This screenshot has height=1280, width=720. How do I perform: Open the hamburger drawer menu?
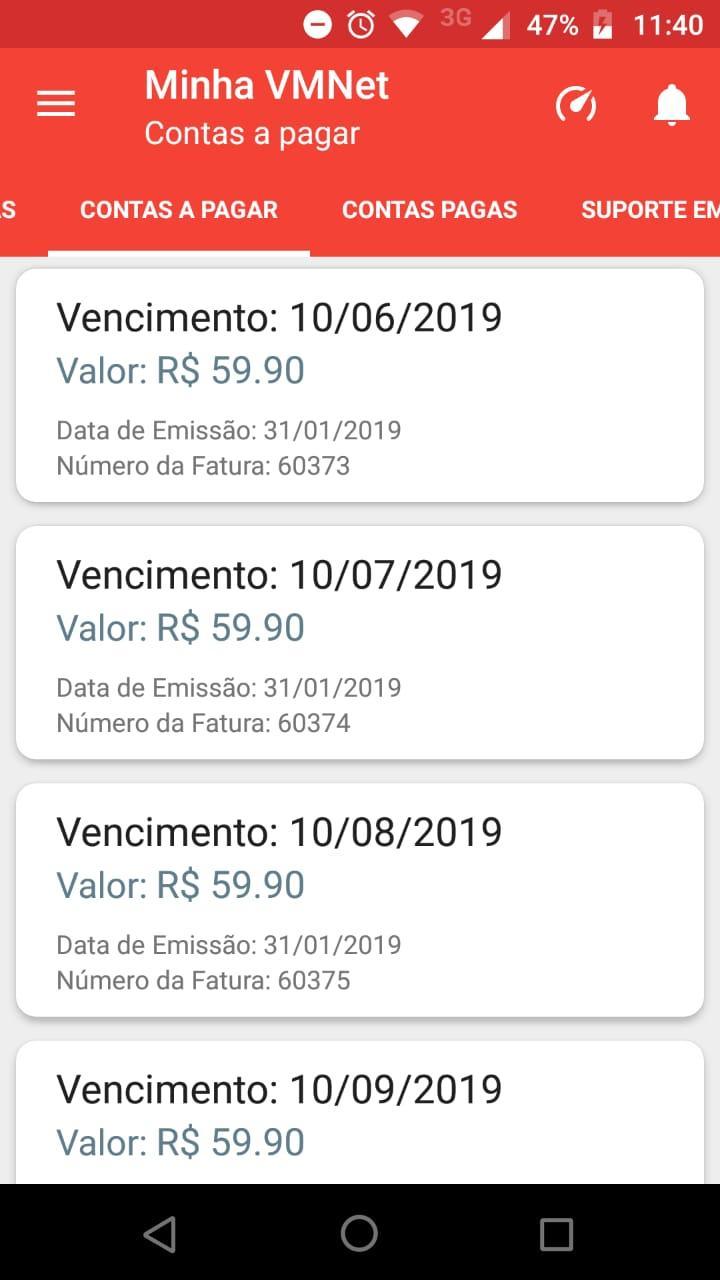(56, 104)
